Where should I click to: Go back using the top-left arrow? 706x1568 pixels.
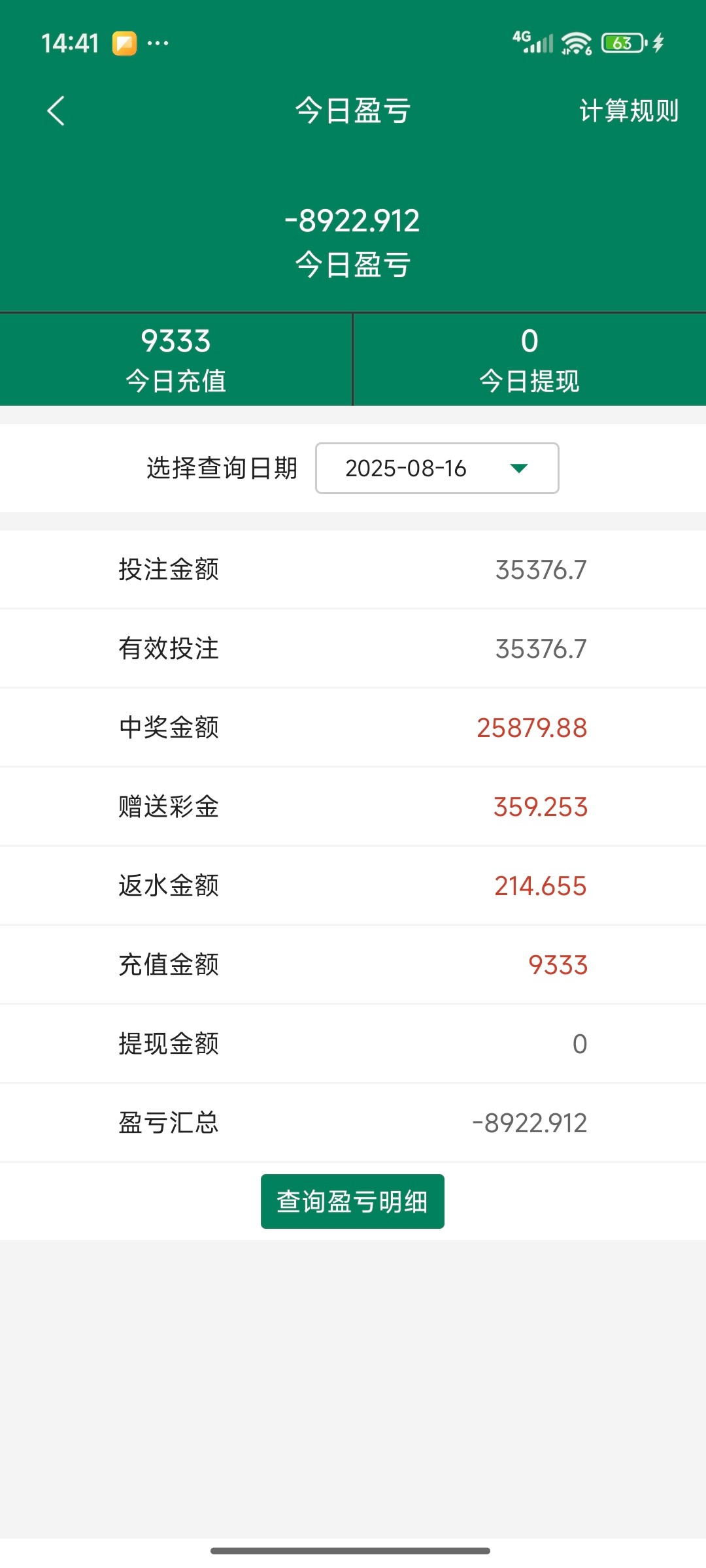click(56, 110)
